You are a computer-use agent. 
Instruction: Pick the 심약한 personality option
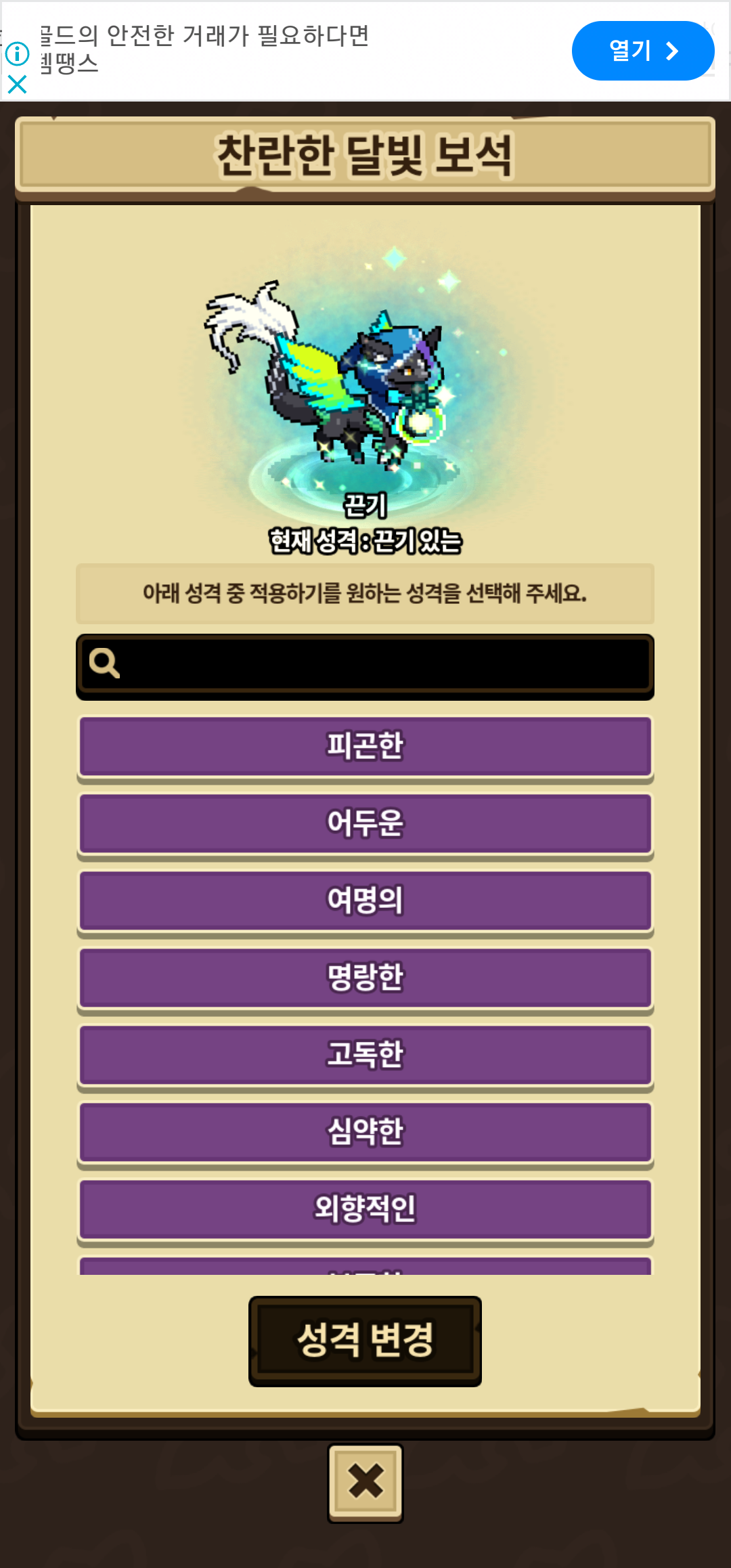365,1133
